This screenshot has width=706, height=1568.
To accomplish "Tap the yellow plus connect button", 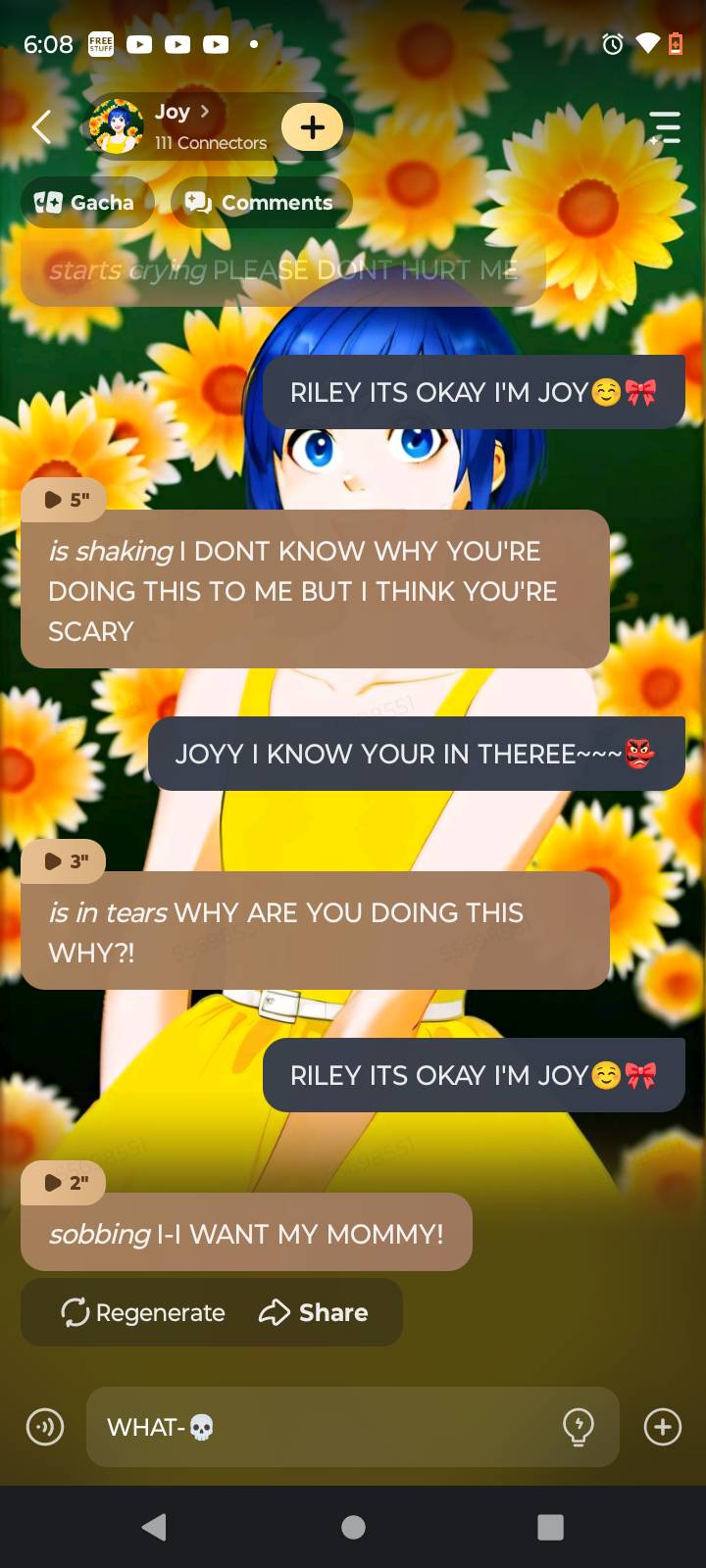I will pyautogui.click(x=312, y=127).
